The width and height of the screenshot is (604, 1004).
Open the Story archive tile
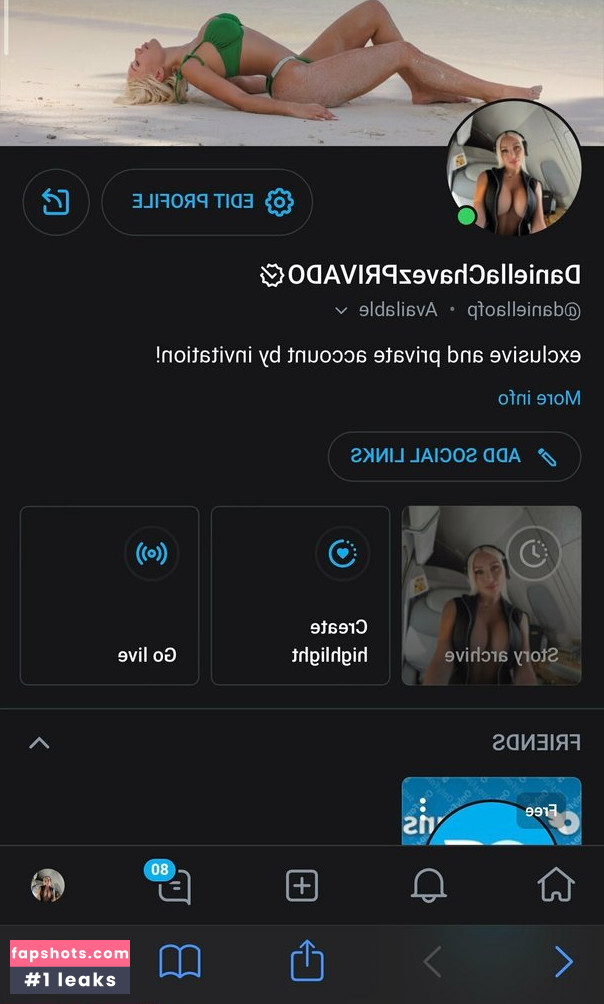[491, 595]
